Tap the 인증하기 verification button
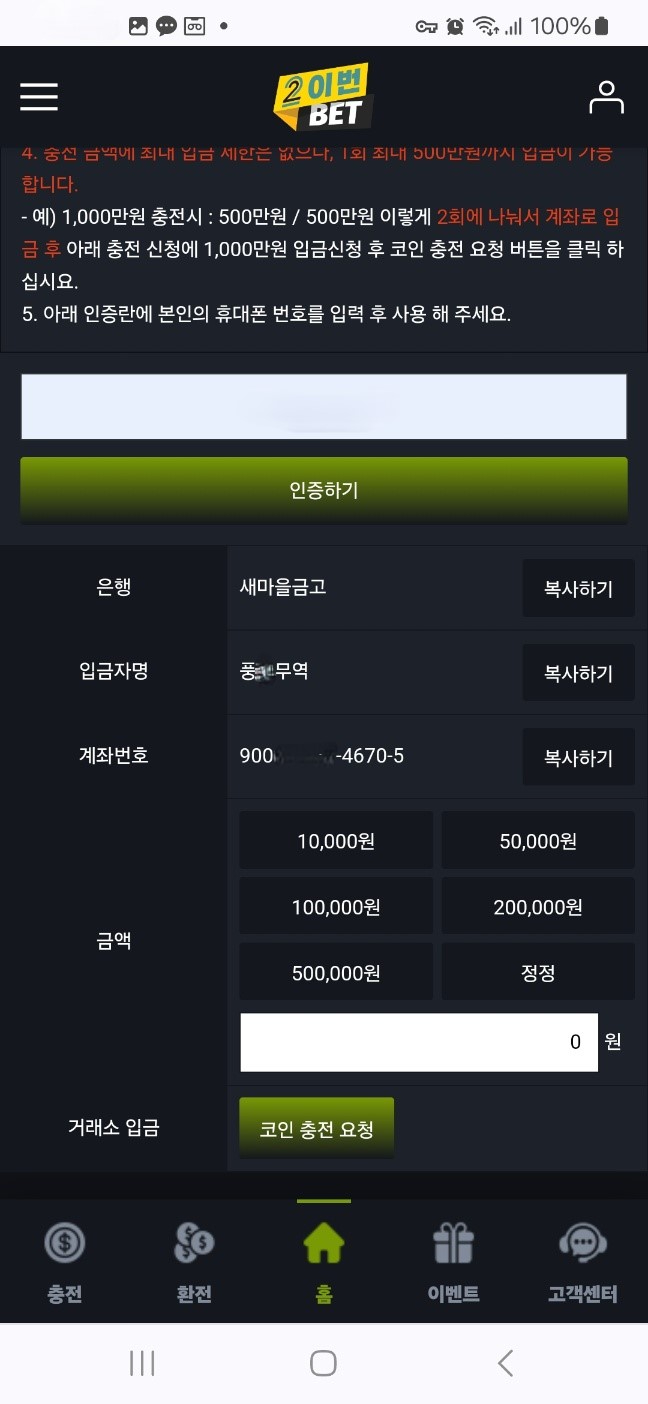The height and width of the screenshot is (1404, 648). click(324, 490)
